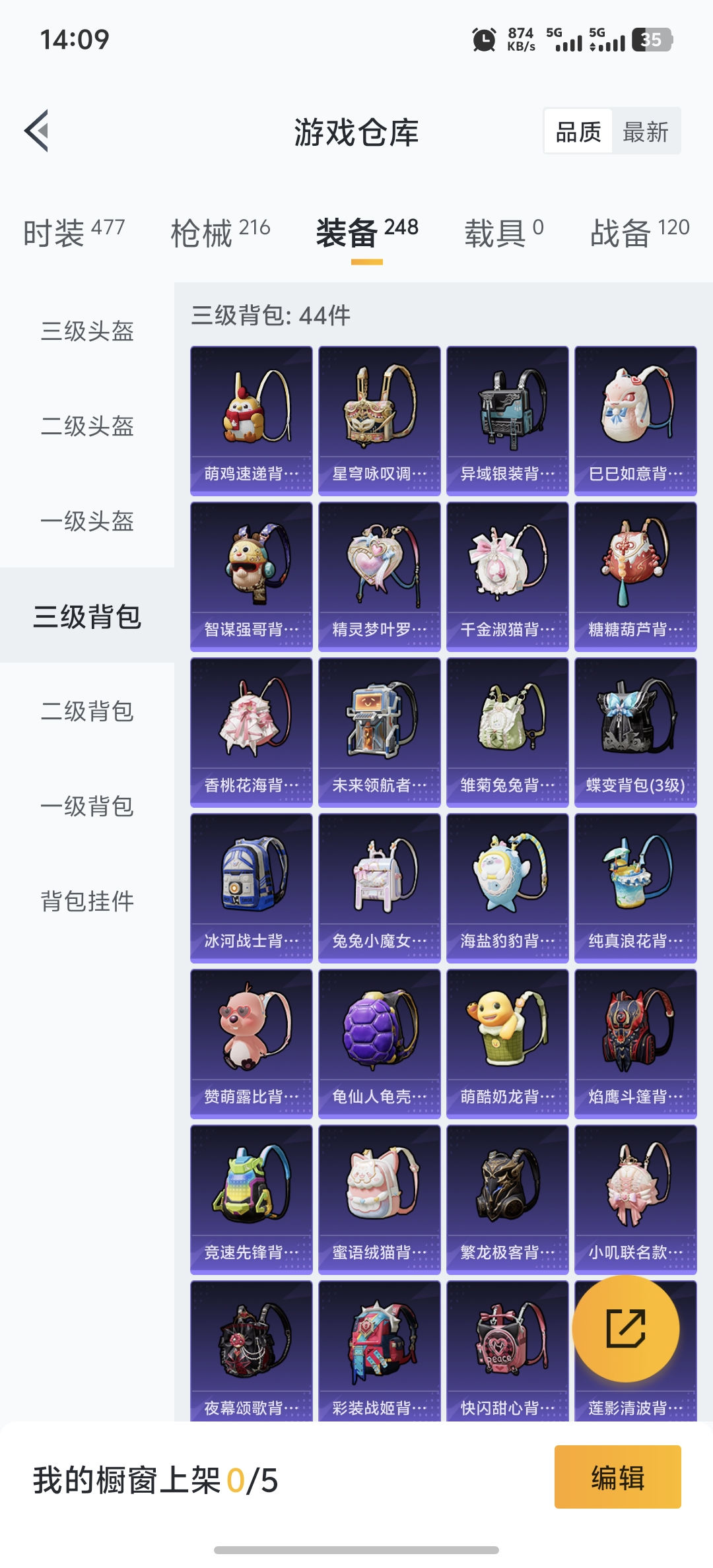Expand the 一级头盔 category
Viewport: 713px width, 1568px height.
tap(86, 523)
